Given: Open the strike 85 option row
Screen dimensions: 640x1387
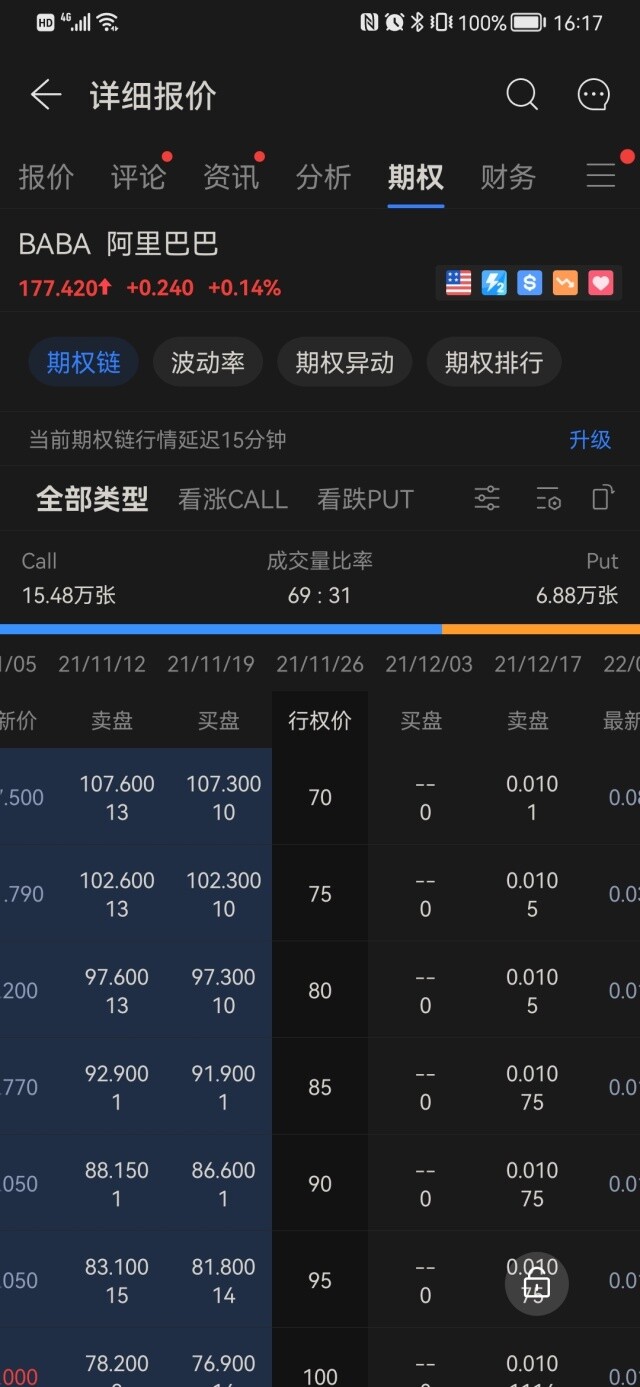Looking at the screenshot, I should (320, 1087).
